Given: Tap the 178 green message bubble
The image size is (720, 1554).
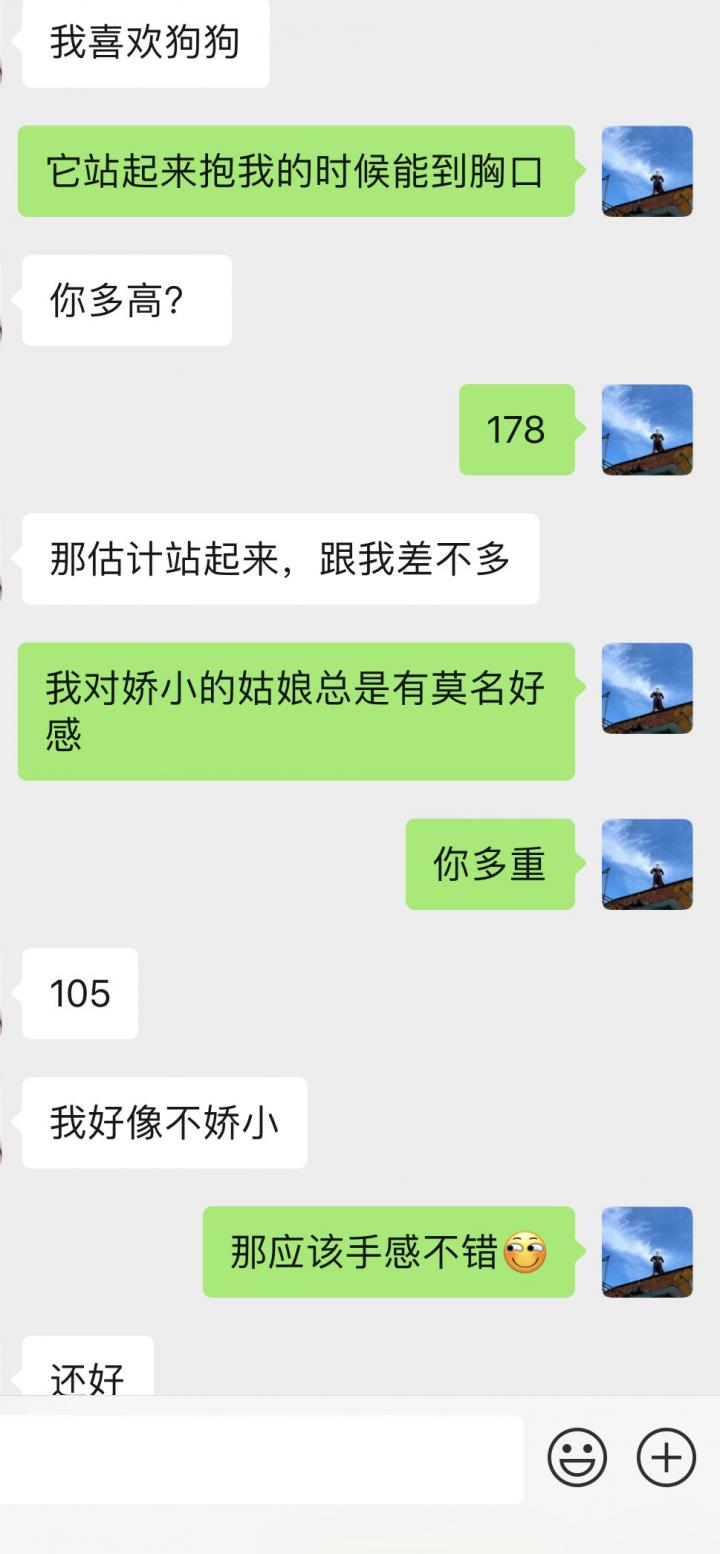Looking at the screenshot, I should [516, 430].
